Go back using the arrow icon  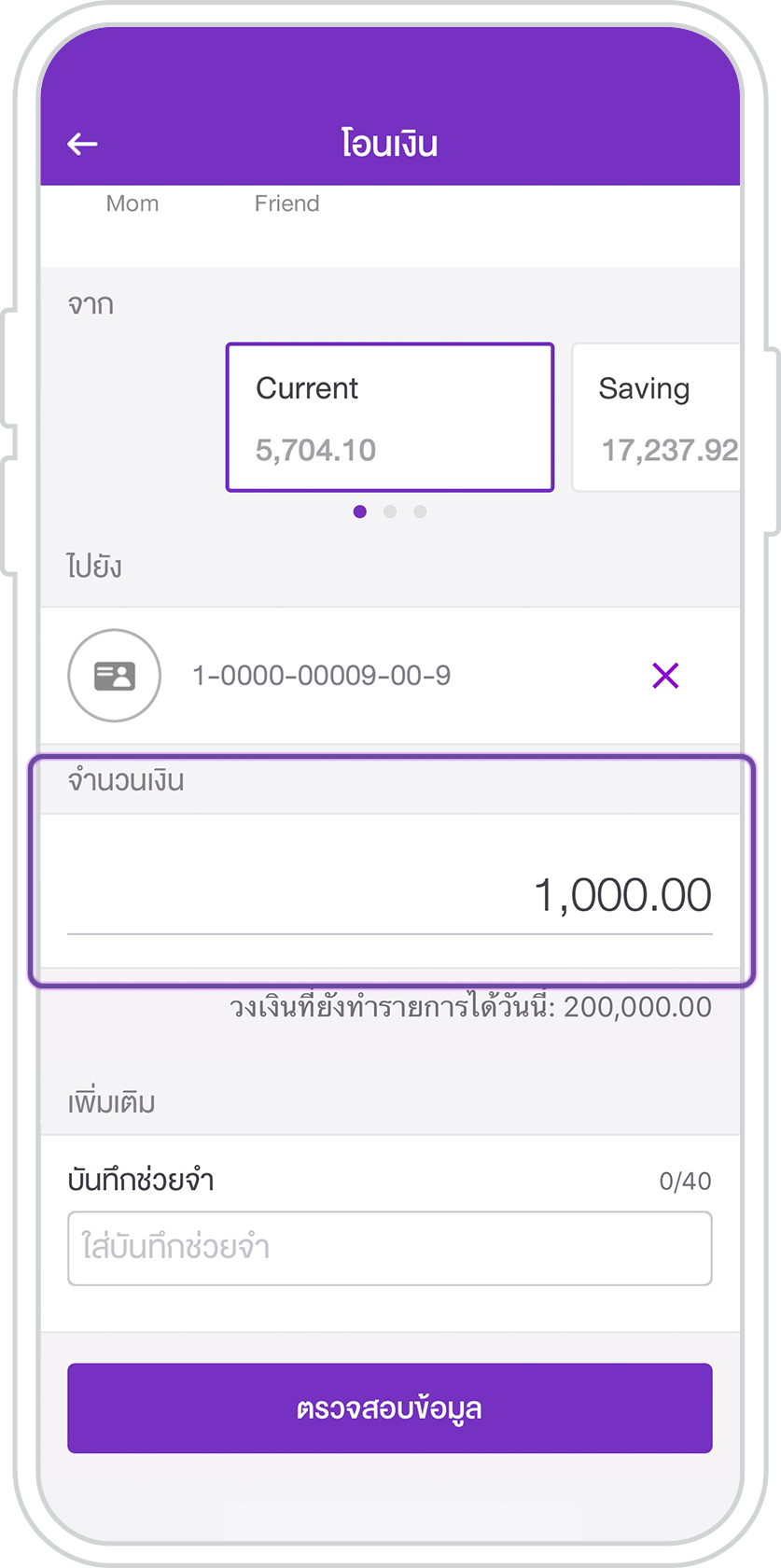[x=82, y=144]
